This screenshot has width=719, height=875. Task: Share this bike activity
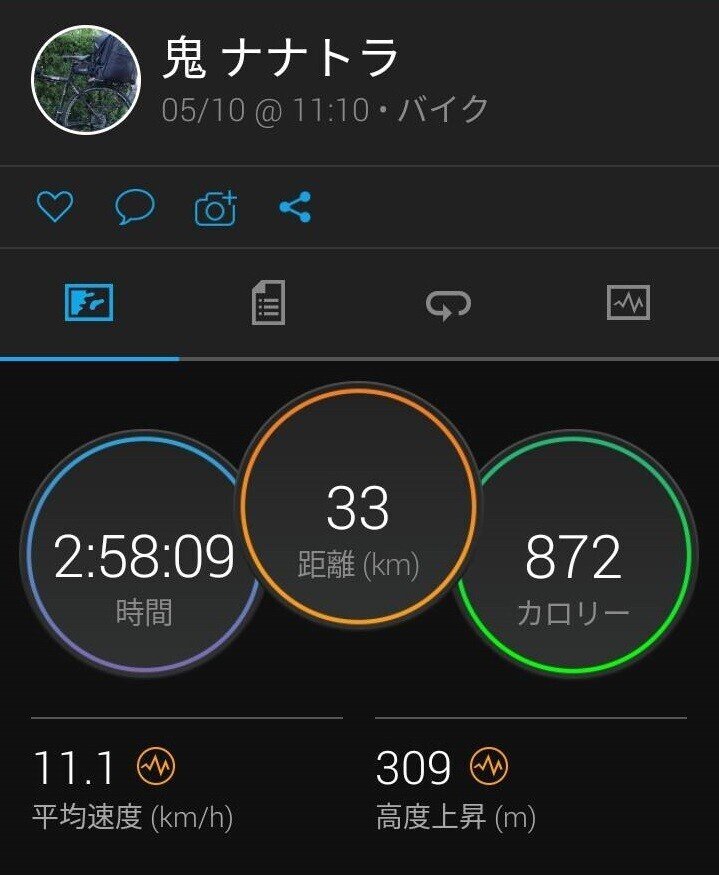pyautogui.click(x=295, y=208)
